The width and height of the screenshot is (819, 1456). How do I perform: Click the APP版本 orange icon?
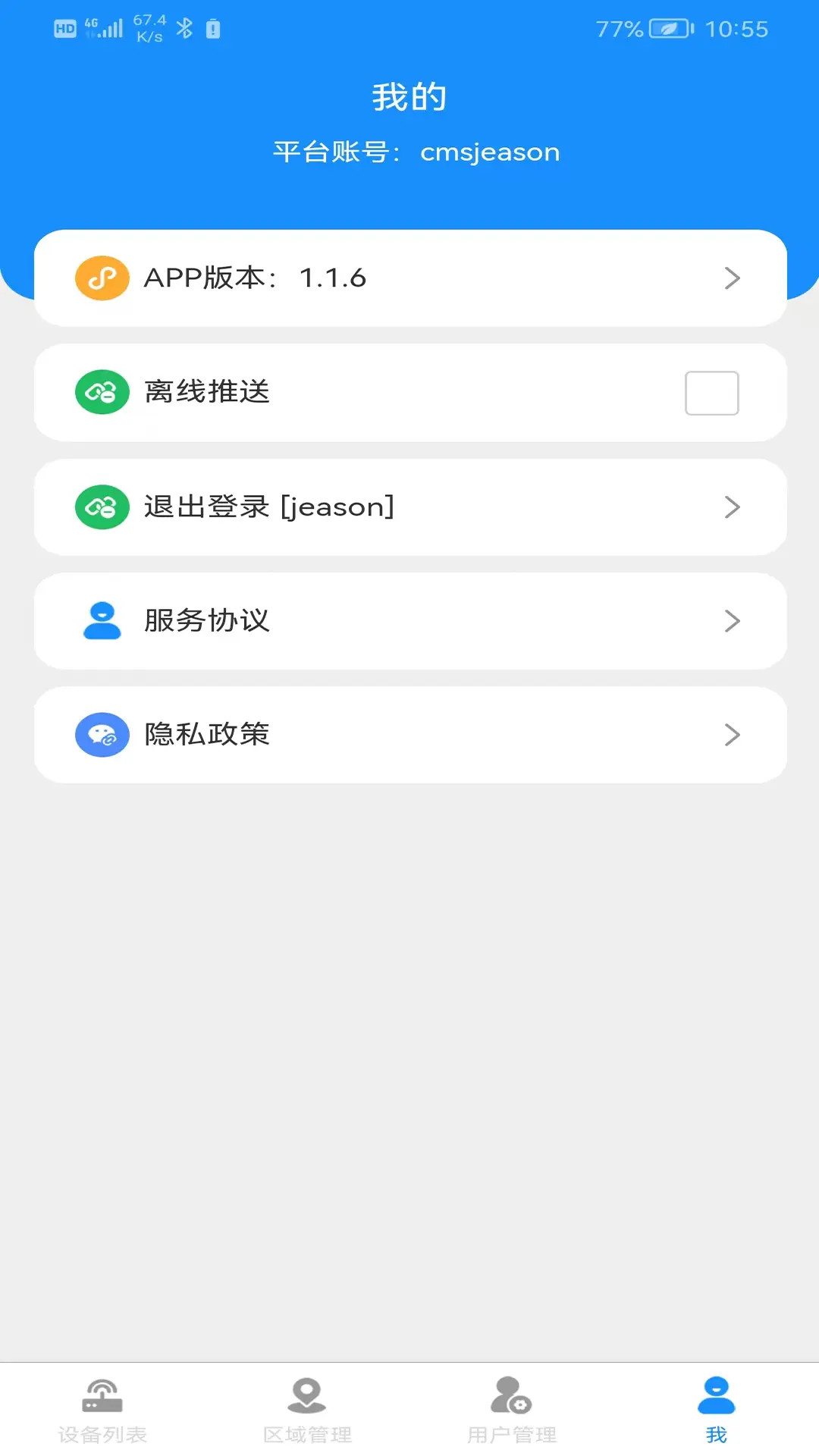(x=102, y=278)
